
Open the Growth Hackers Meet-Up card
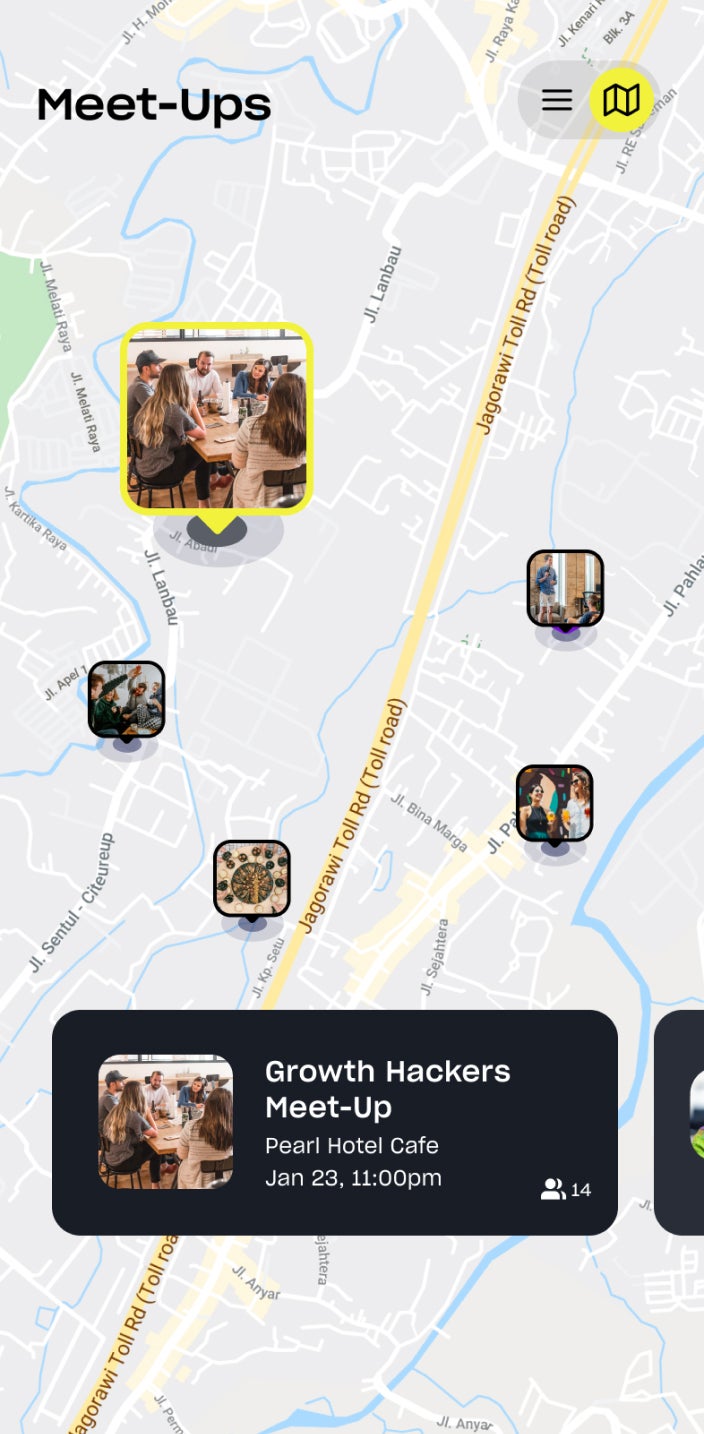coord(334,1122)
